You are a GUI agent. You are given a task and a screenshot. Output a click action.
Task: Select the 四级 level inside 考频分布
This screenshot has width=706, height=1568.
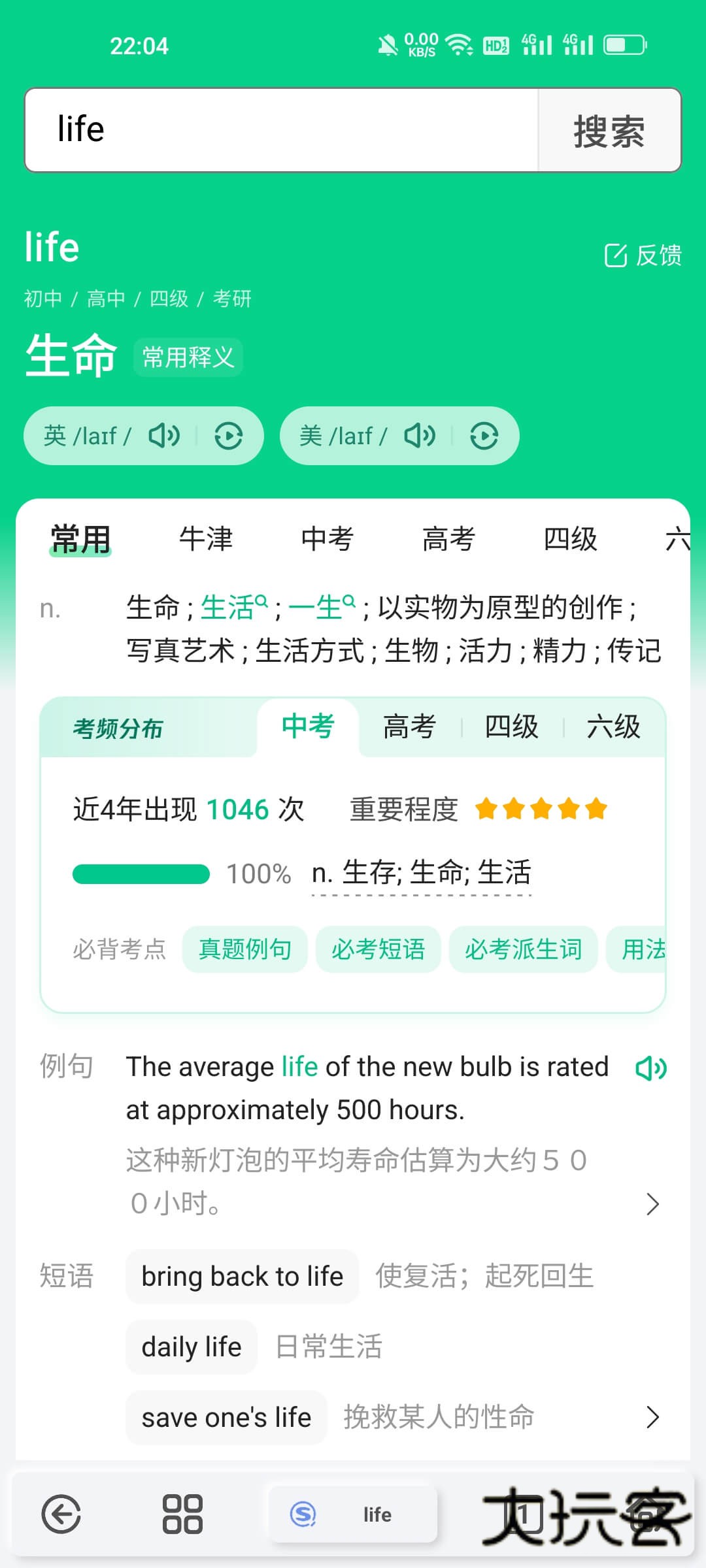(511, 726)
